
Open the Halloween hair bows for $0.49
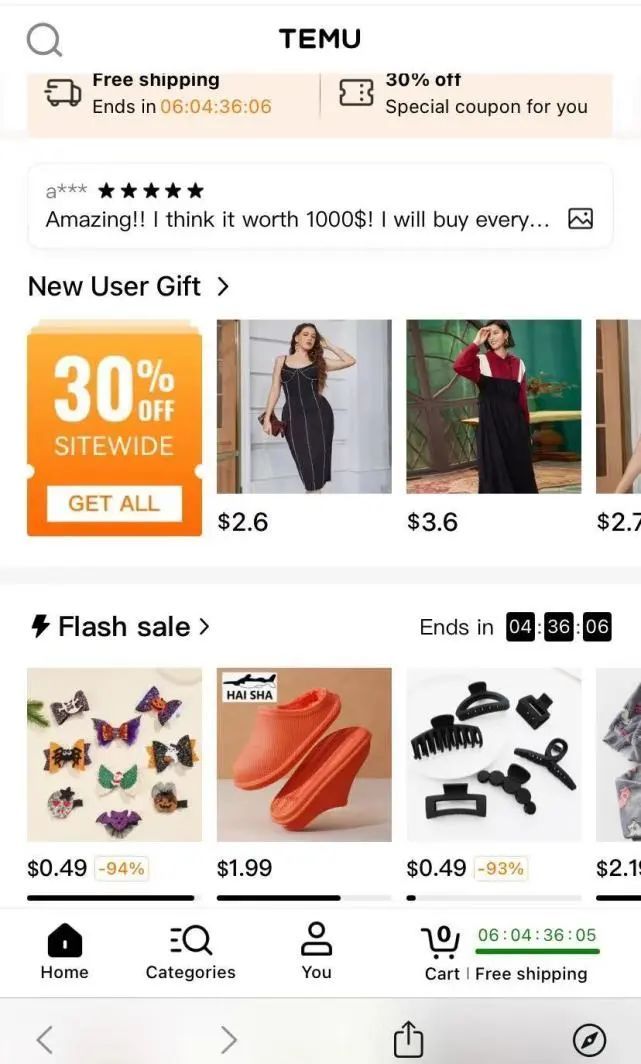click(x=114, y=754)
